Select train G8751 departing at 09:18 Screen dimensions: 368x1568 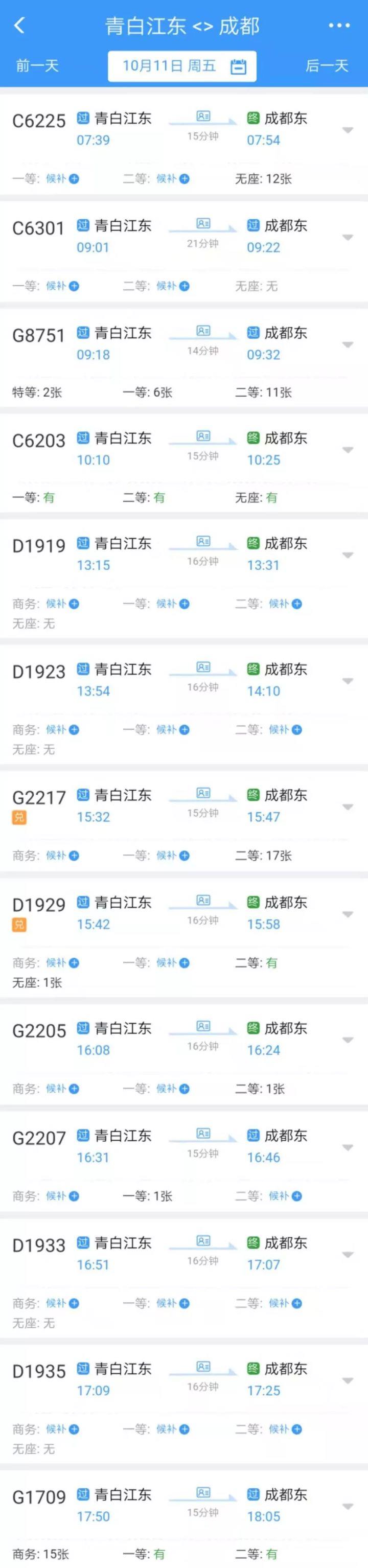pyautogui.click(x=39, y=335)
